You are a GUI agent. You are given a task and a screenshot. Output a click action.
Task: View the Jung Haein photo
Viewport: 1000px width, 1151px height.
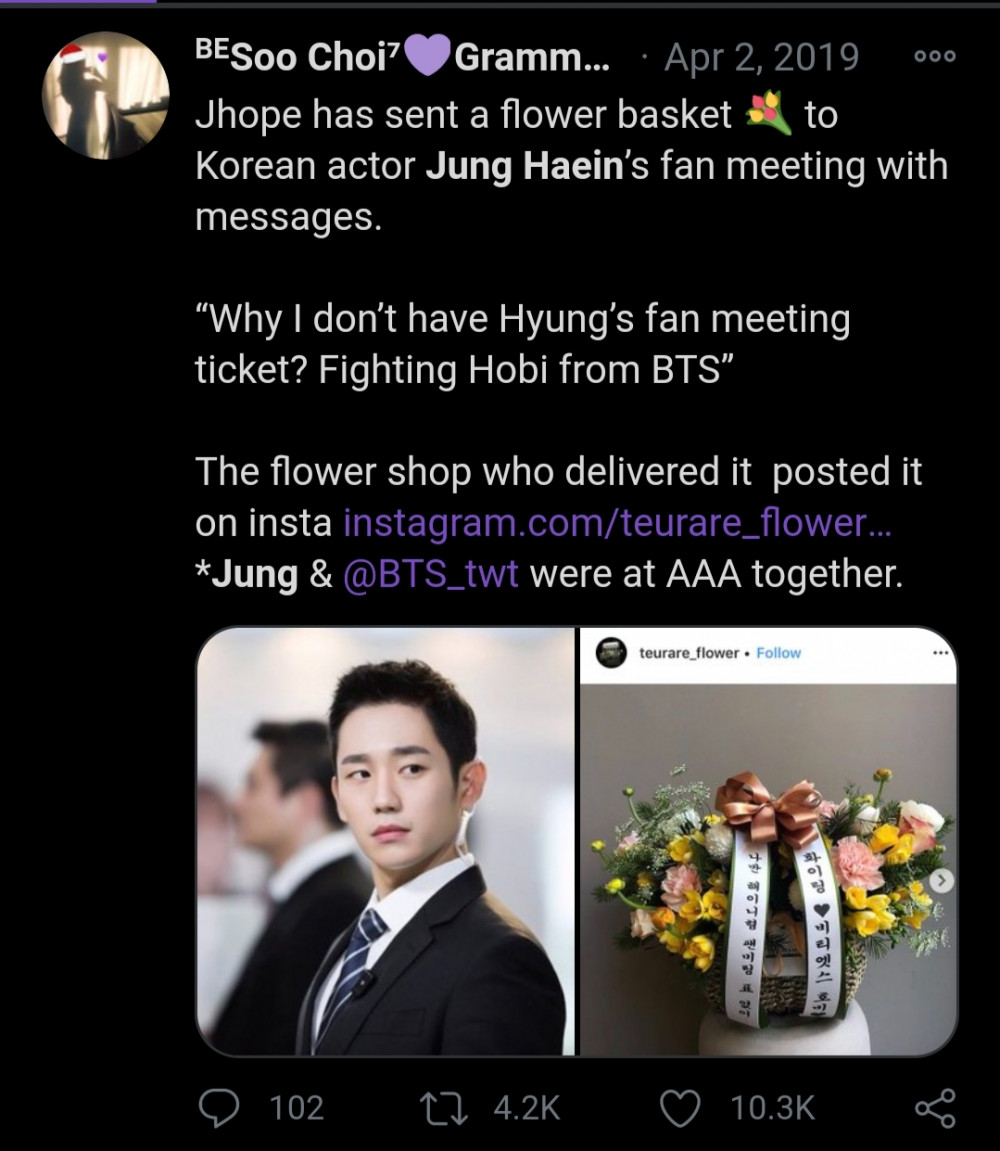coord(386,841)
